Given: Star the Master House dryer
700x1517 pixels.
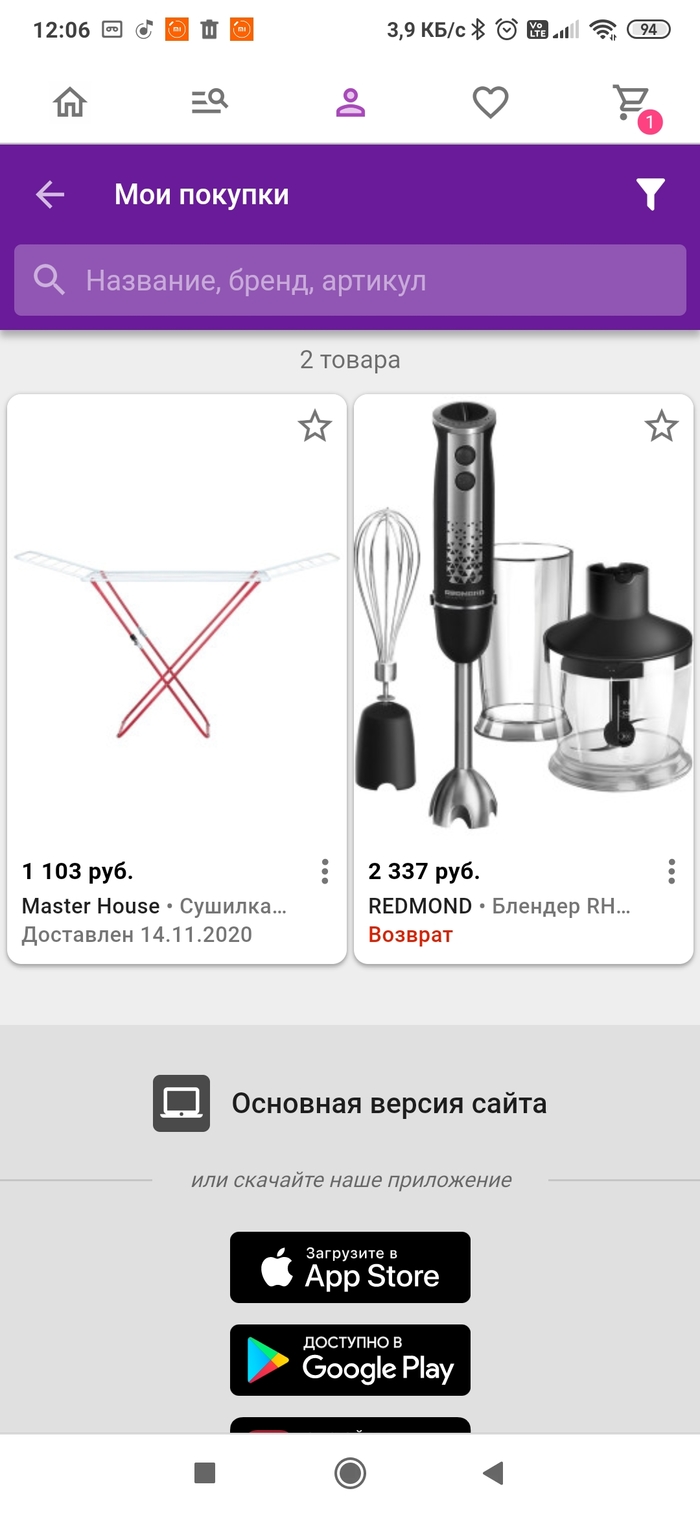Looking at the screenshot, I should (315, 427).
